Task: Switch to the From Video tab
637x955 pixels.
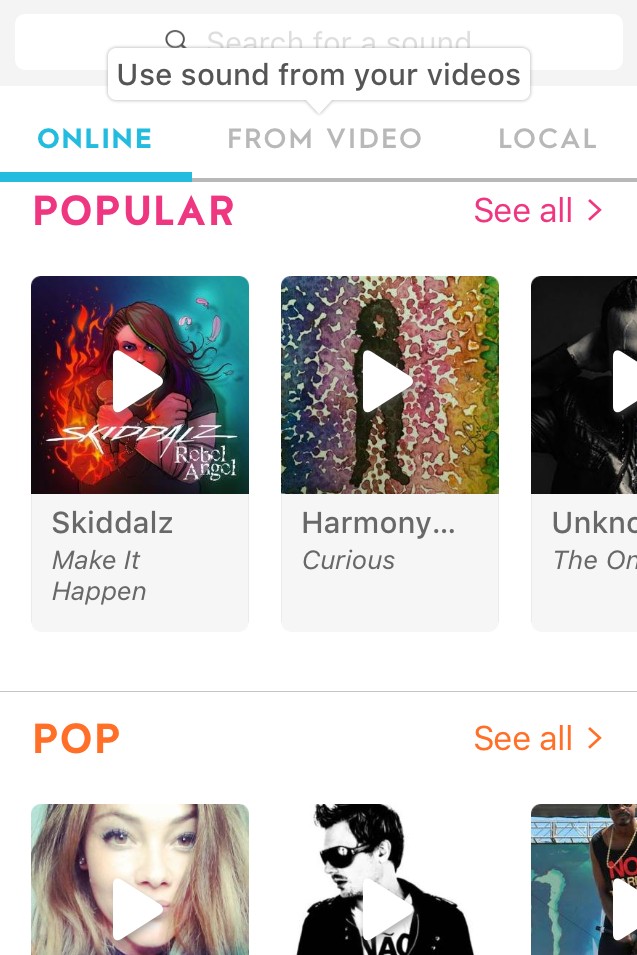Action: pyautogui.click(x=324, y=139)
